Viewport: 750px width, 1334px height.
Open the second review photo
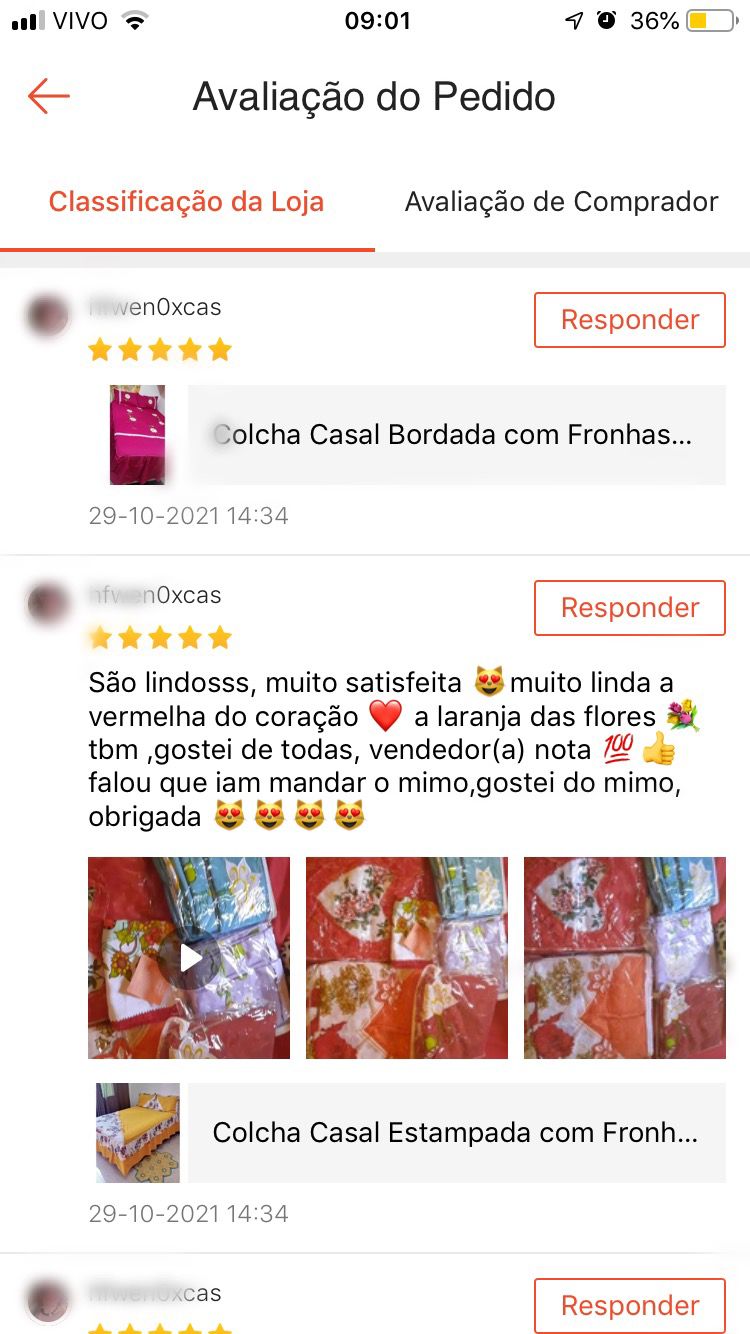pos(407,958)
